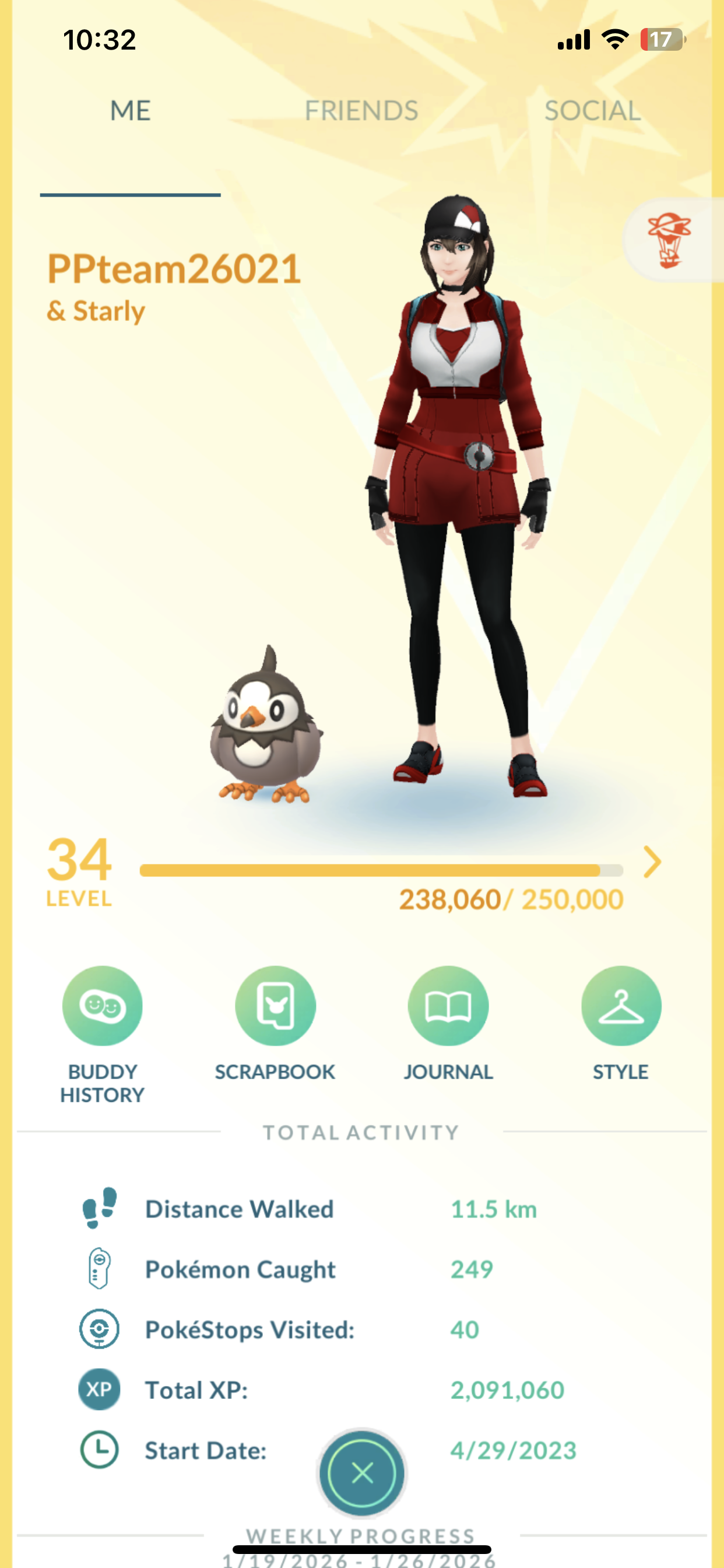The image size is (724, 1568).
Task: Open the Scrapbook
Action: pyautogui.click(x=275, y=1006)
